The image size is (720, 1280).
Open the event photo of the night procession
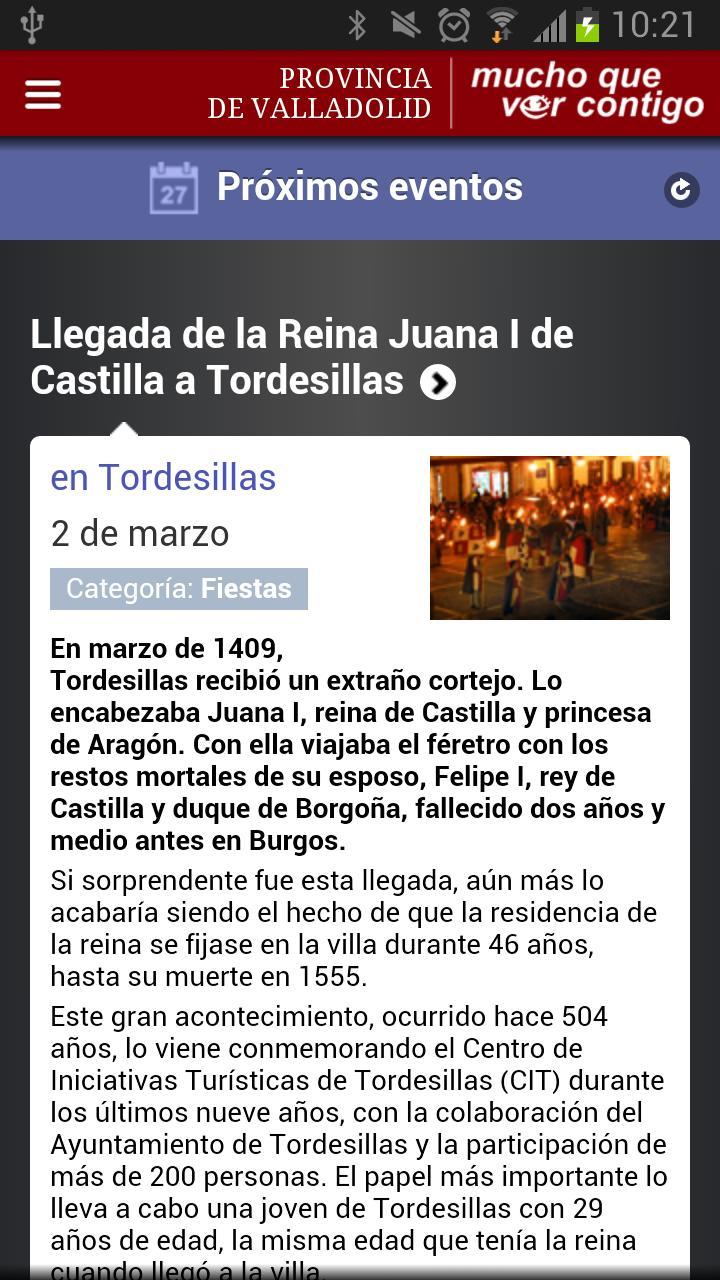[x=550, y=537]
